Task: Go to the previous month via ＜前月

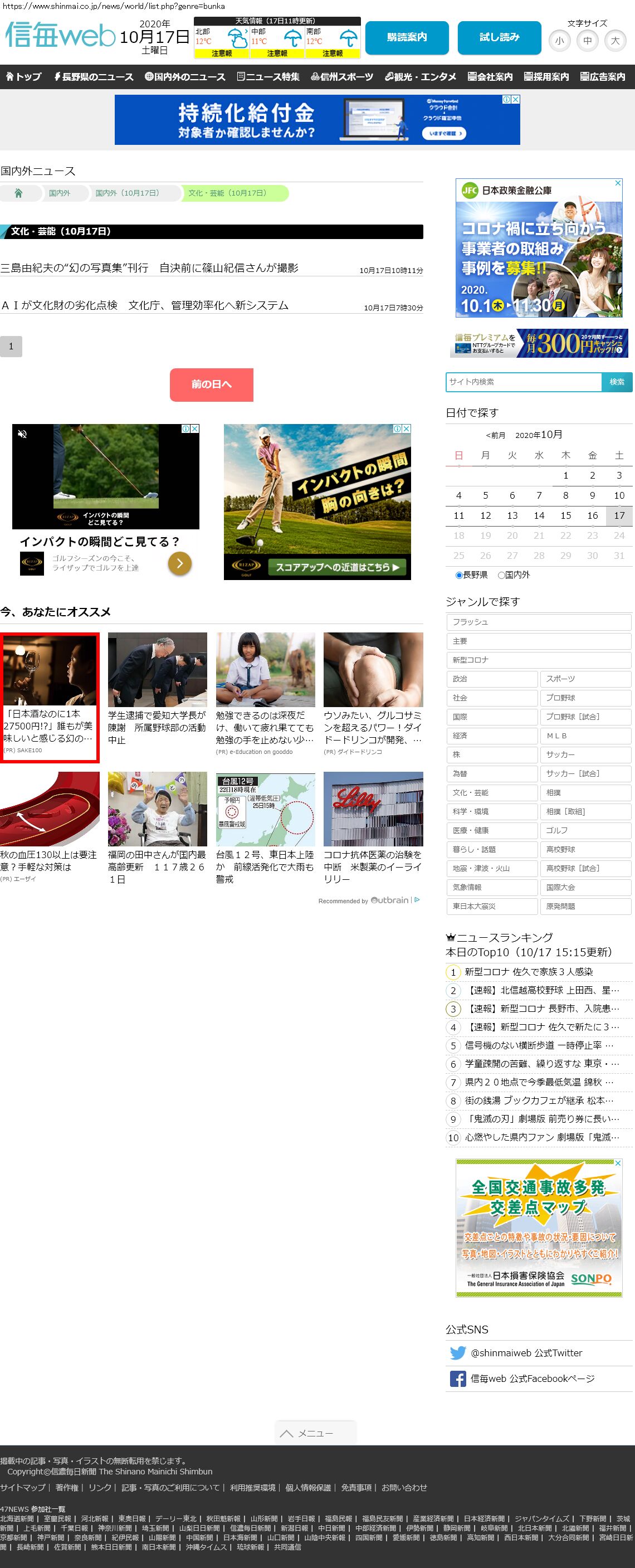Action: [495, 435]
